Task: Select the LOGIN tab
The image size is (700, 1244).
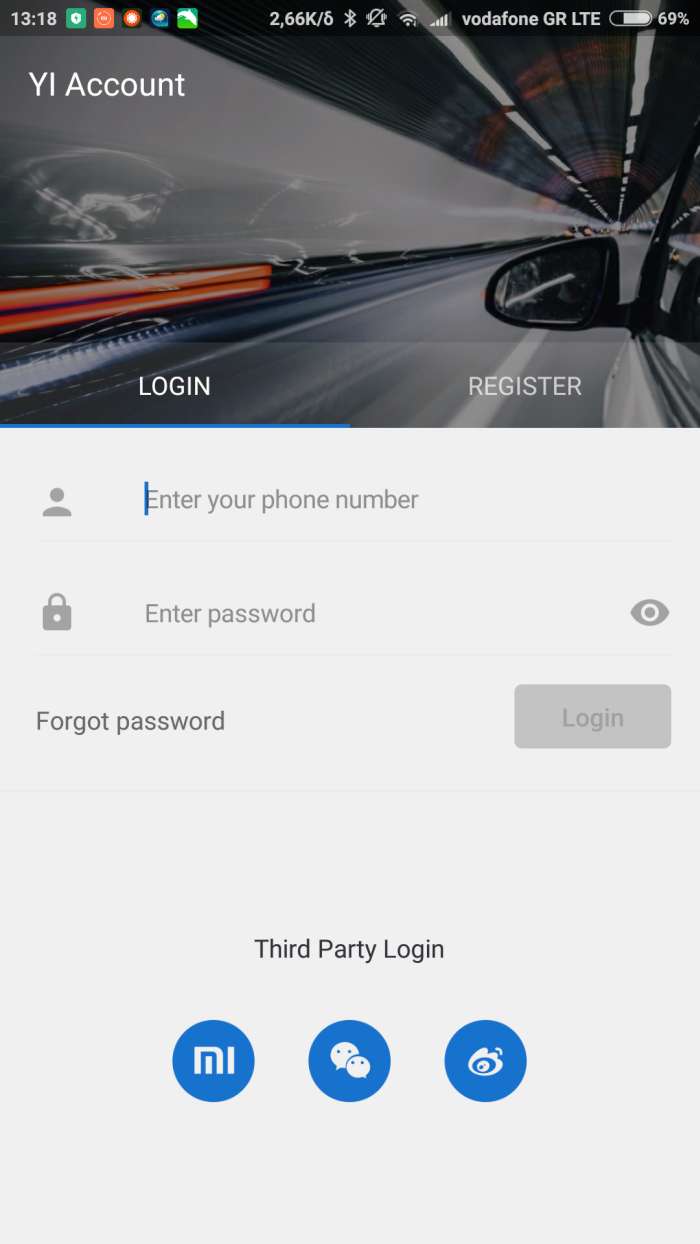Action: click(174, 386)
